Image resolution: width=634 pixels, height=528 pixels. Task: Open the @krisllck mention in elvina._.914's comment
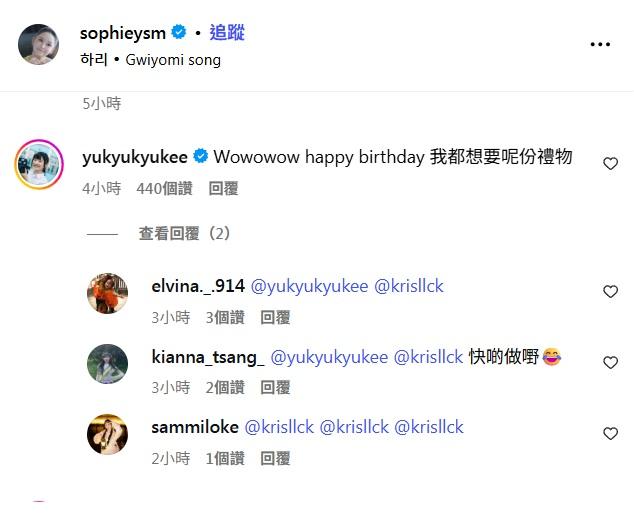[408, 286]
